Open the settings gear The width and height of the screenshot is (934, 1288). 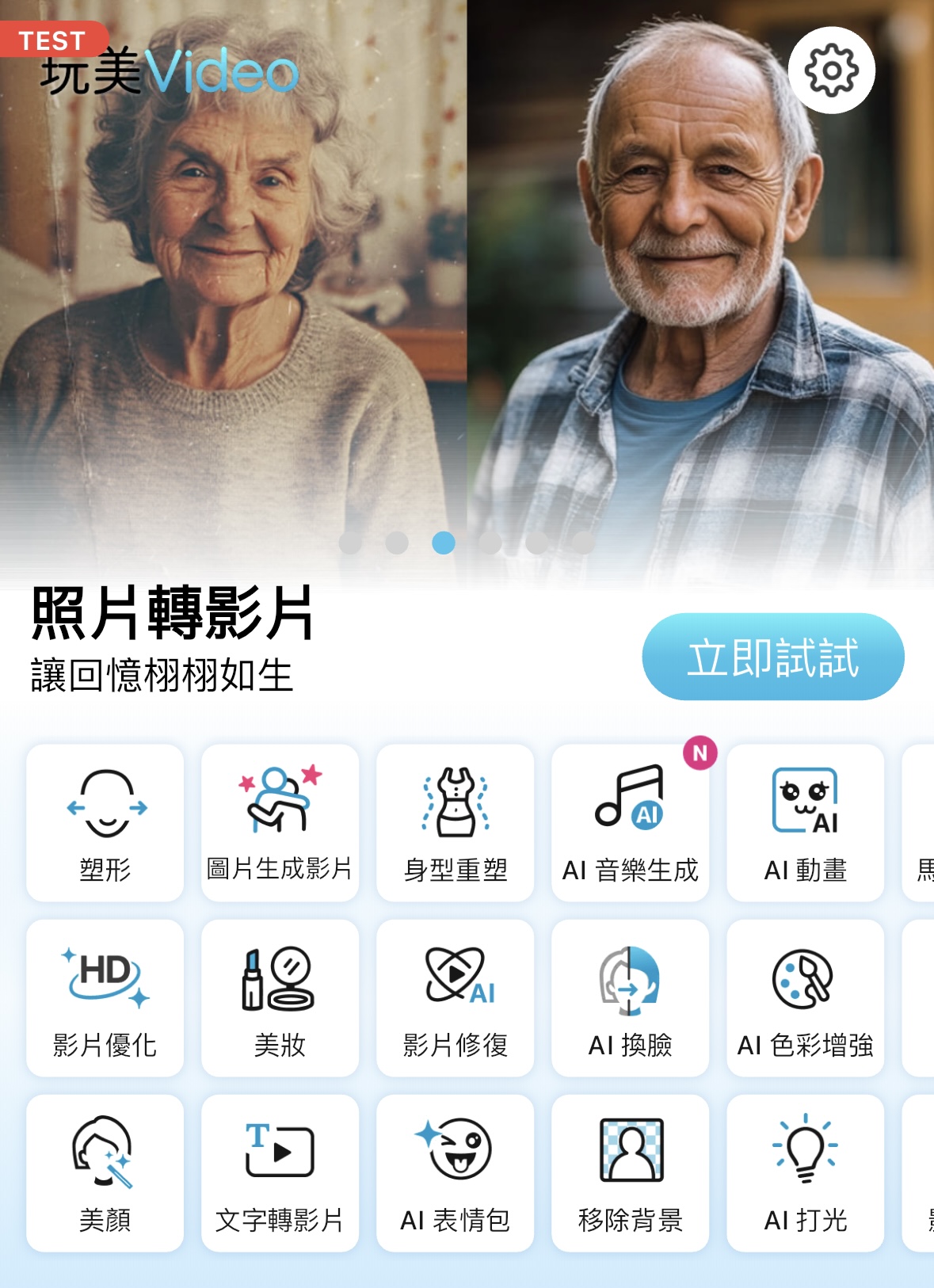tap(831, 70)
